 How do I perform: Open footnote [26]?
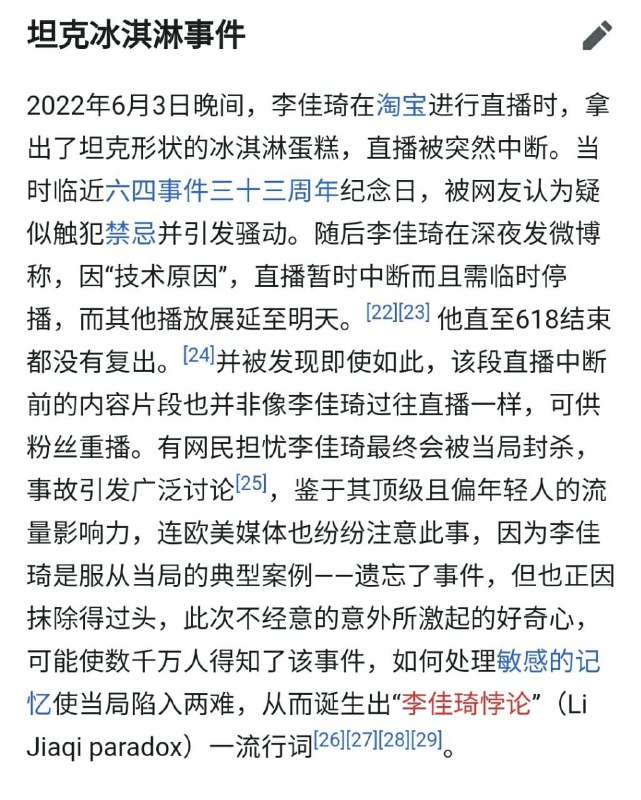[x=328, y=740]
